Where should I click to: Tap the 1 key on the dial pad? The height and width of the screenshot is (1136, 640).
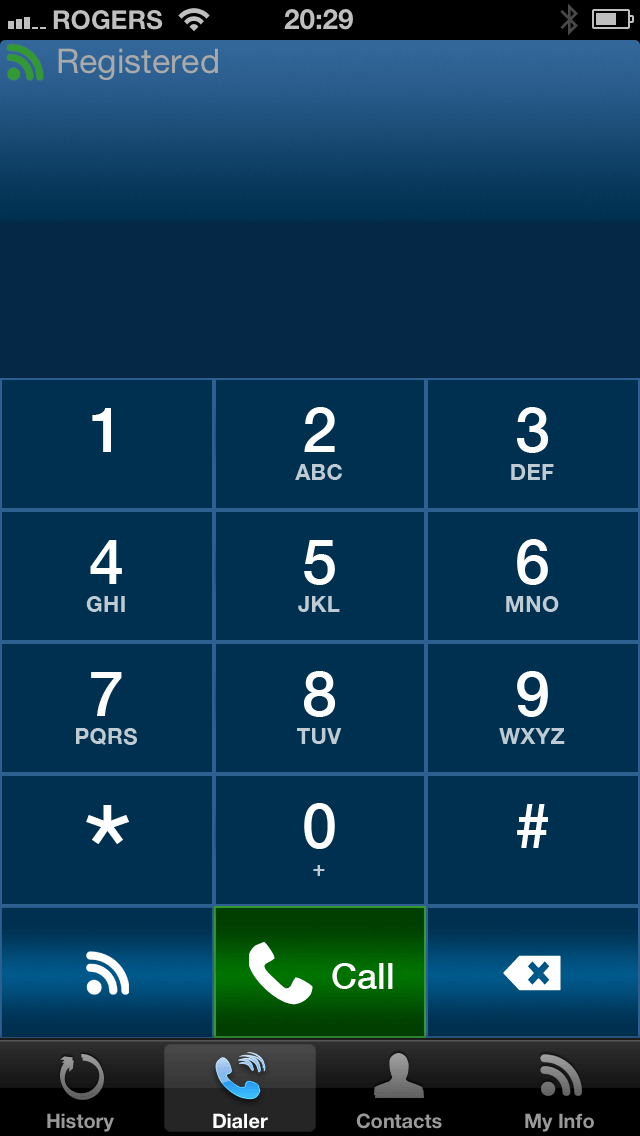coord(107,443)
